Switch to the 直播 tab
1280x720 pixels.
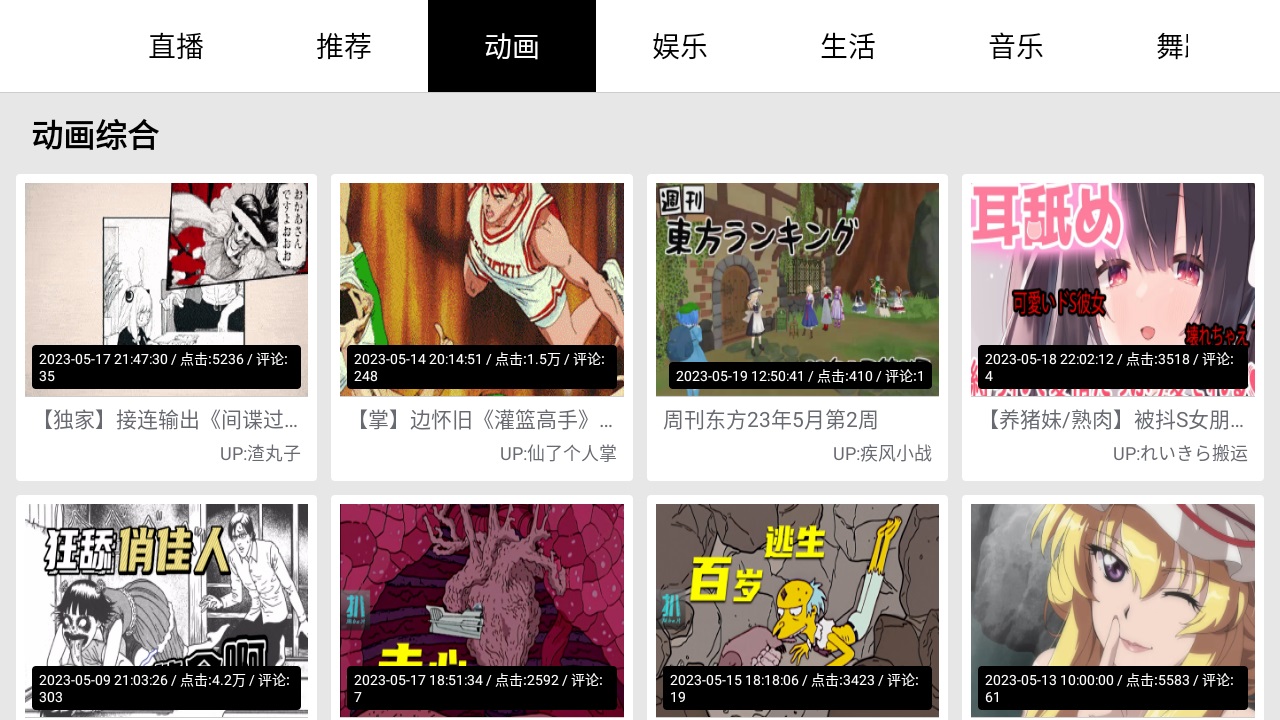click(176, 46)
